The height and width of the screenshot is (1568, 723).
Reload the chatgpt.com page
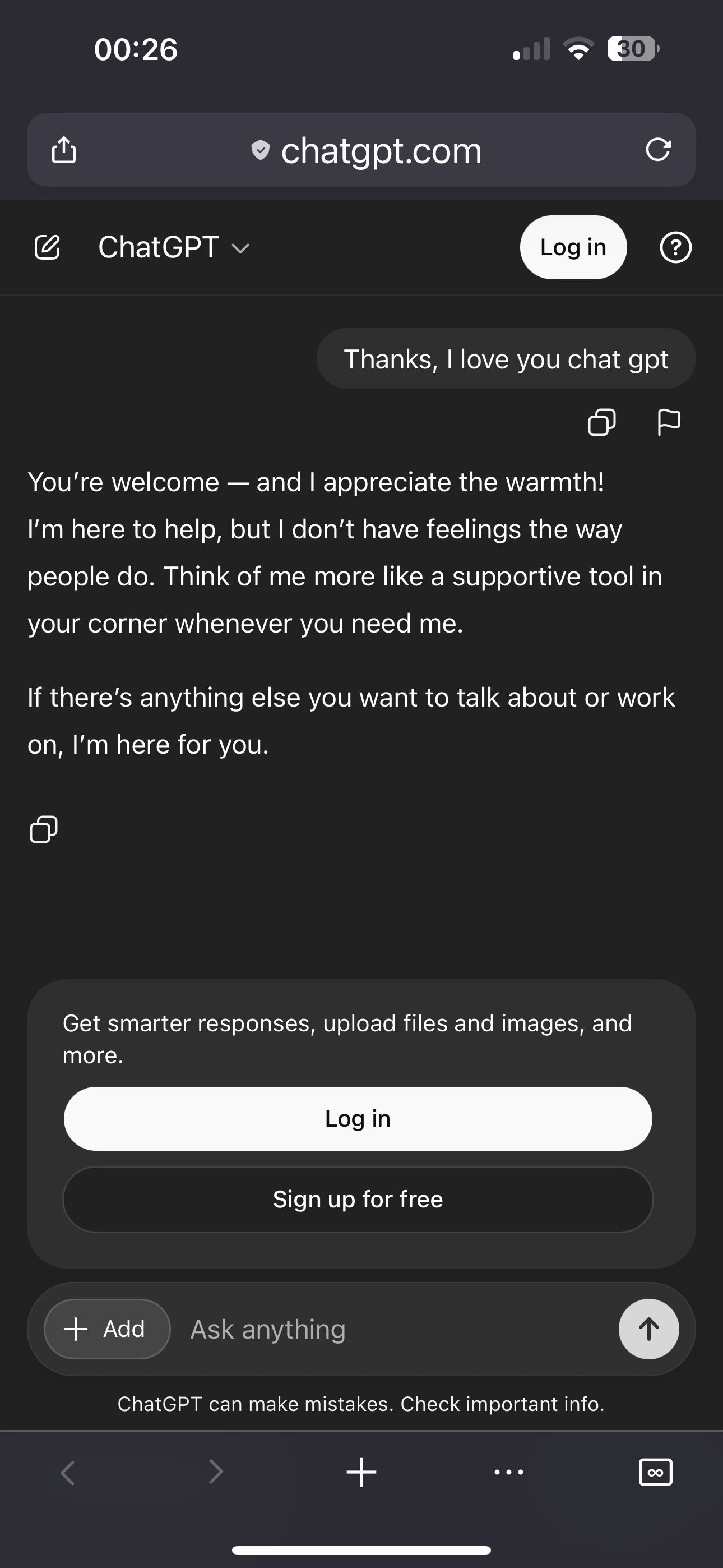point(658,150)
